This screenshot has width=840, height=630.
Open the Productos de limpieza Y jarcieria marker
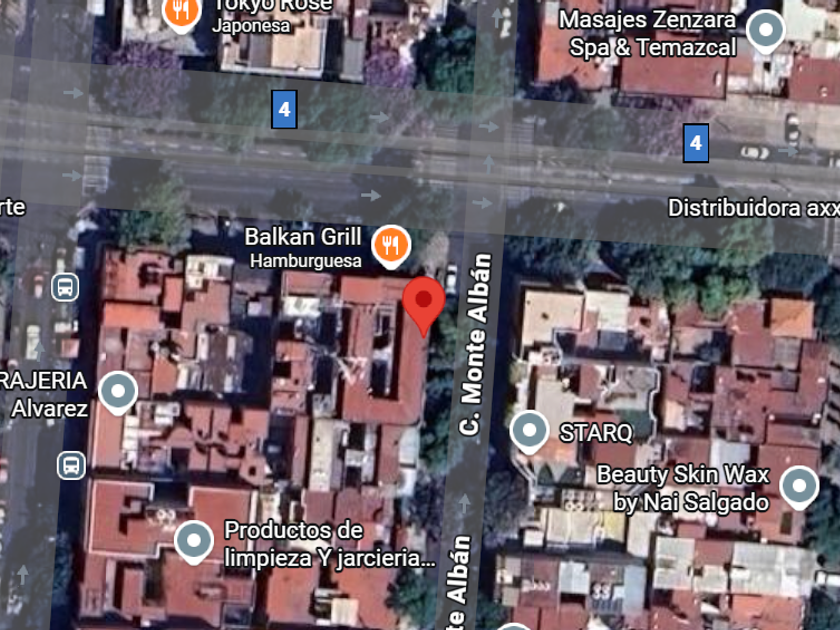point(194,542)
